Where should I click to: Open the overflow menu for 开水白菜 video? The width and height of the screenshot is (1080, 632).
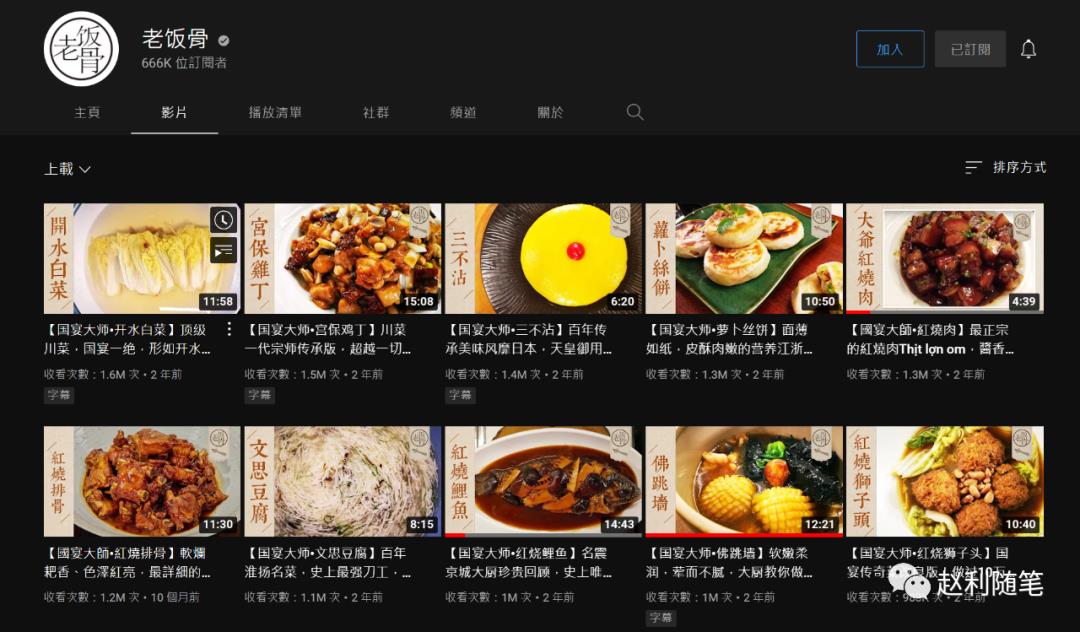click(228, 329)
